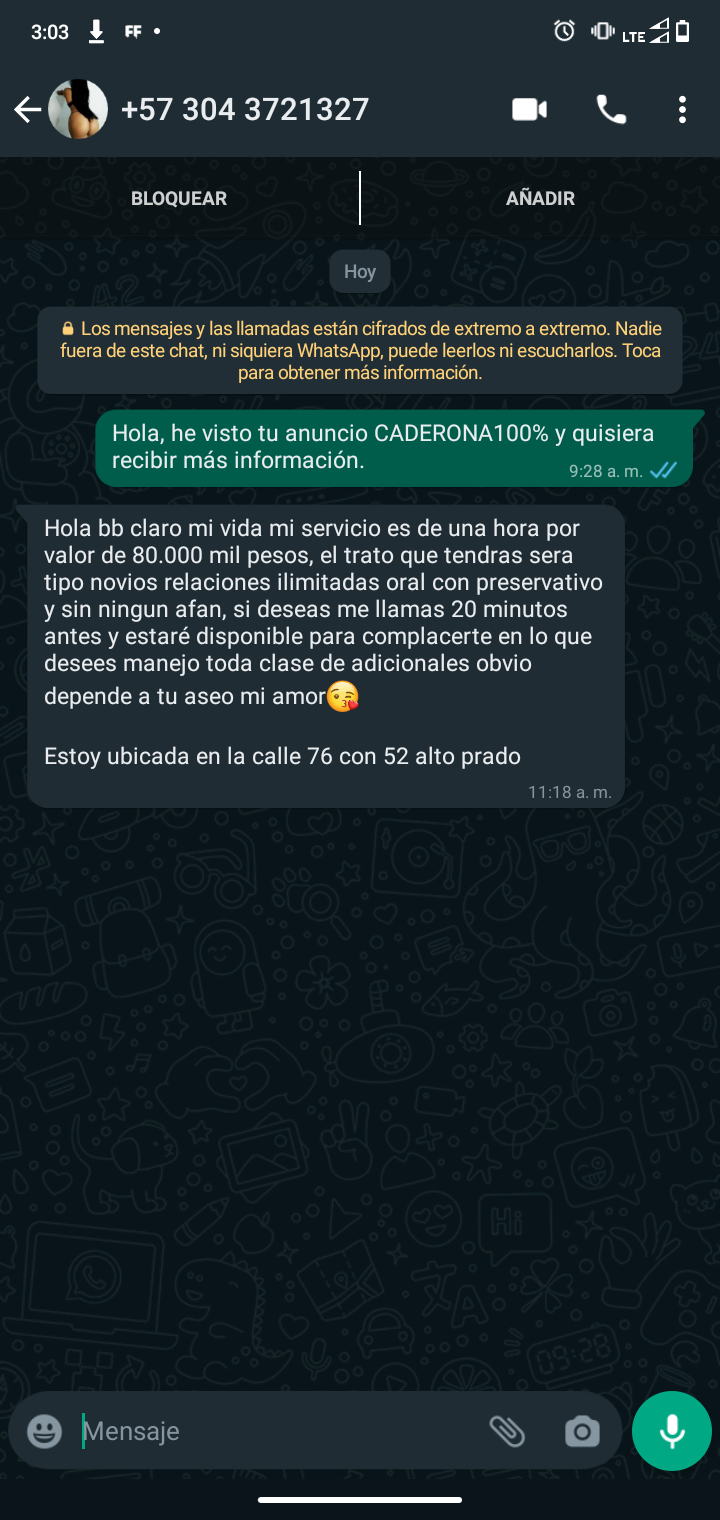The width and height of the screenshot is (720, 1520).
Task: Open the camera from the message bar
Action: point(583,1431)
